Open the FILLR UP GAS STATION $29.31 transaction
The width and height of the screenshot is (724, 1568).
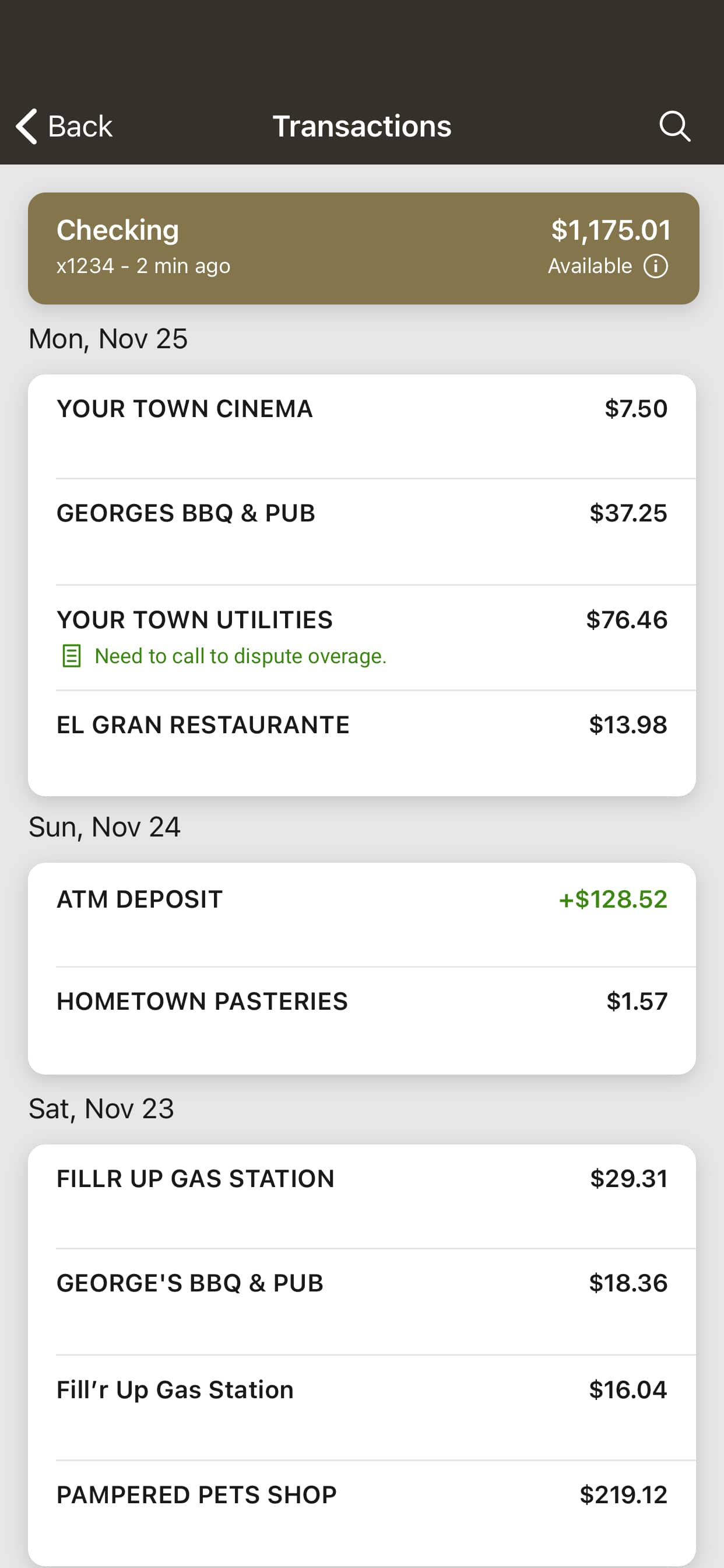362,1196
